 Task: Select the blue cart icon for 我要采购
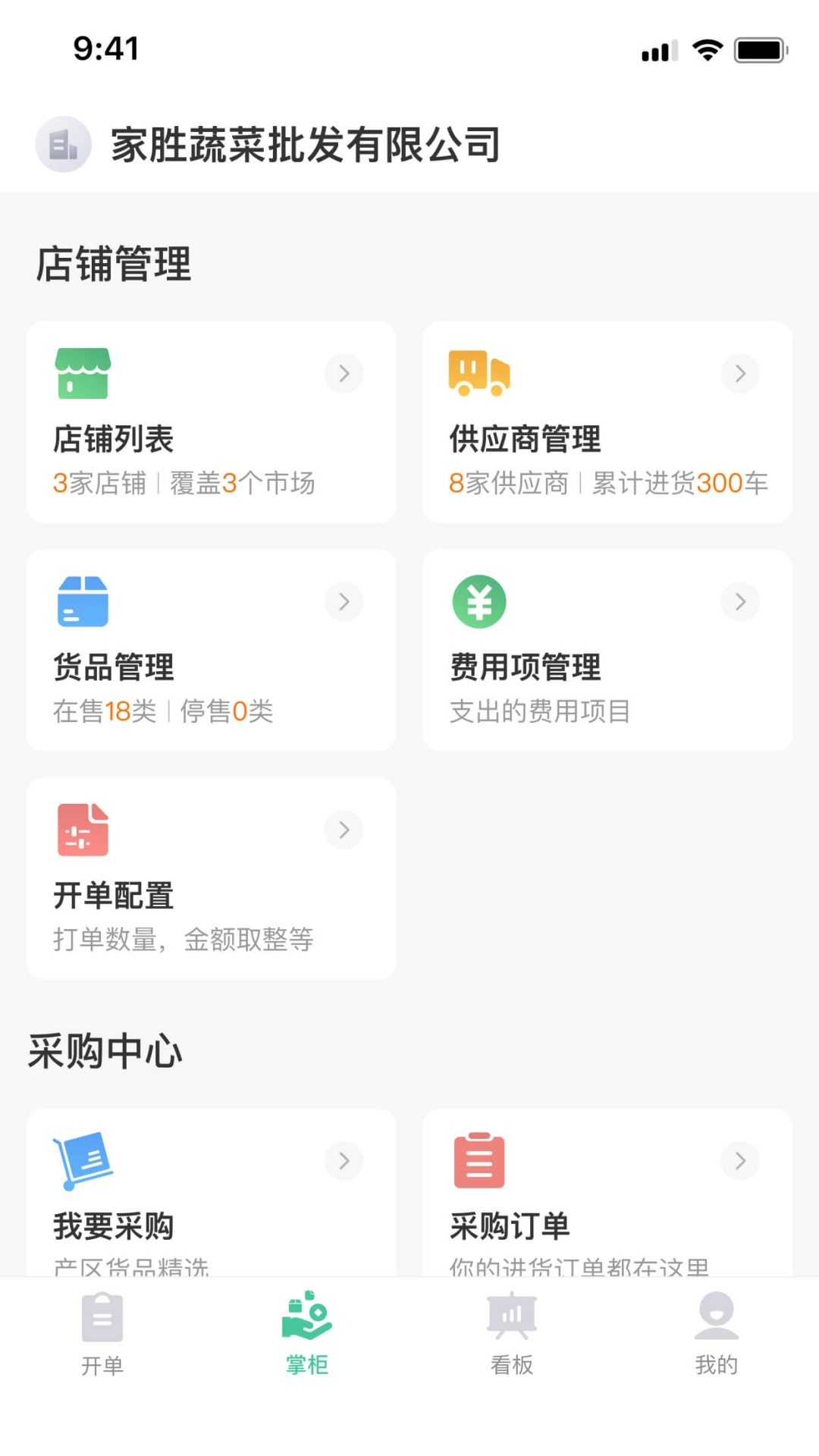(x=82, y=1159)
